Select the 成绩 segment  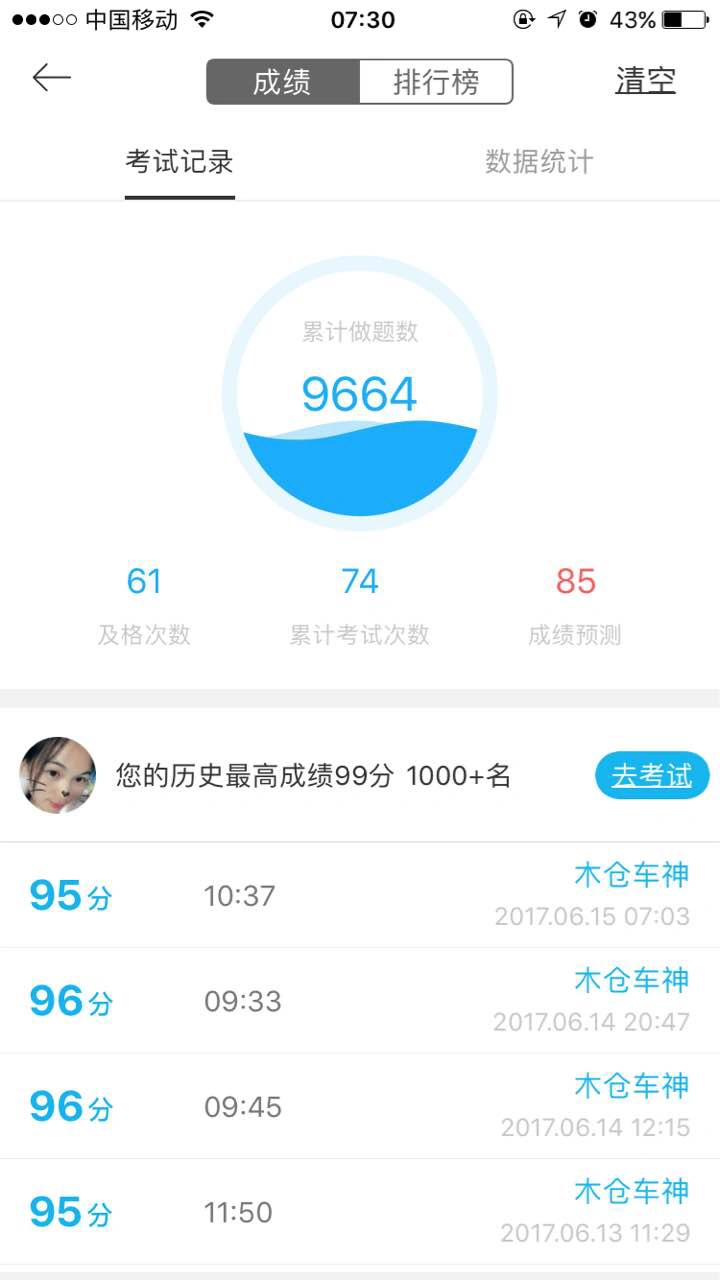[282, 82]
